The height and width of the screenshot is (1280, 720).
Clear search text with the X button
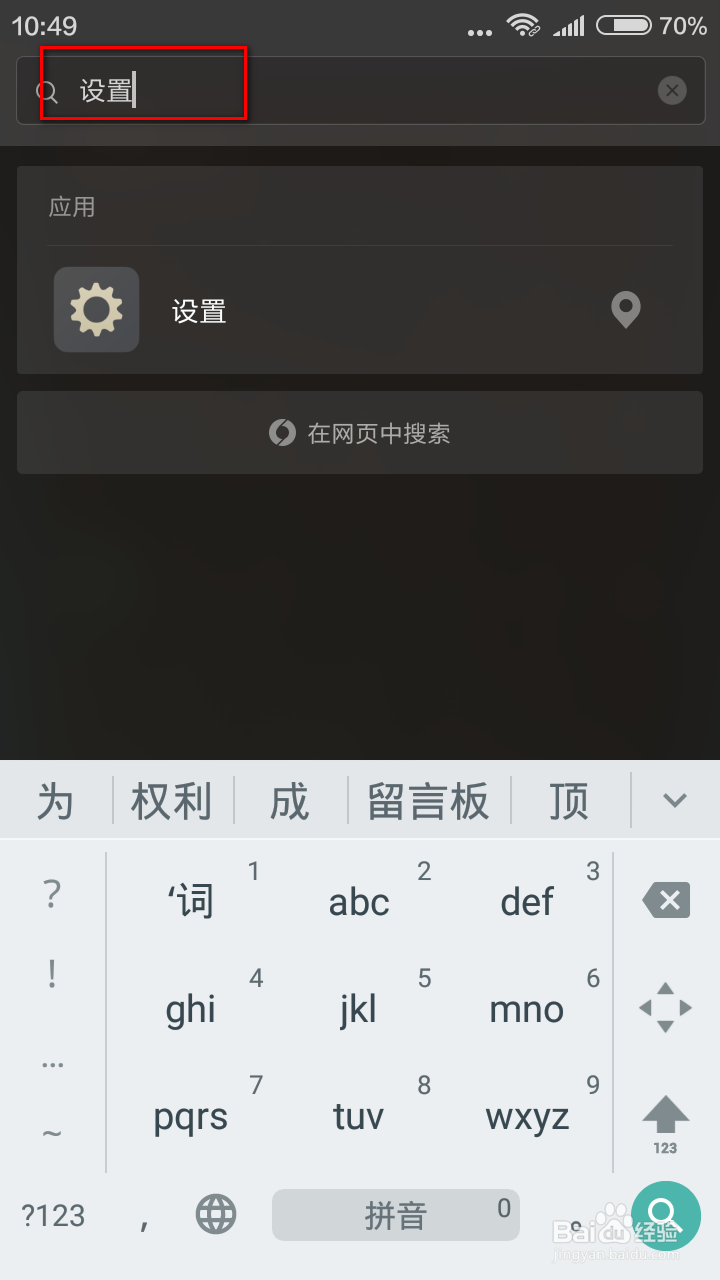click(x=672, y=90)
